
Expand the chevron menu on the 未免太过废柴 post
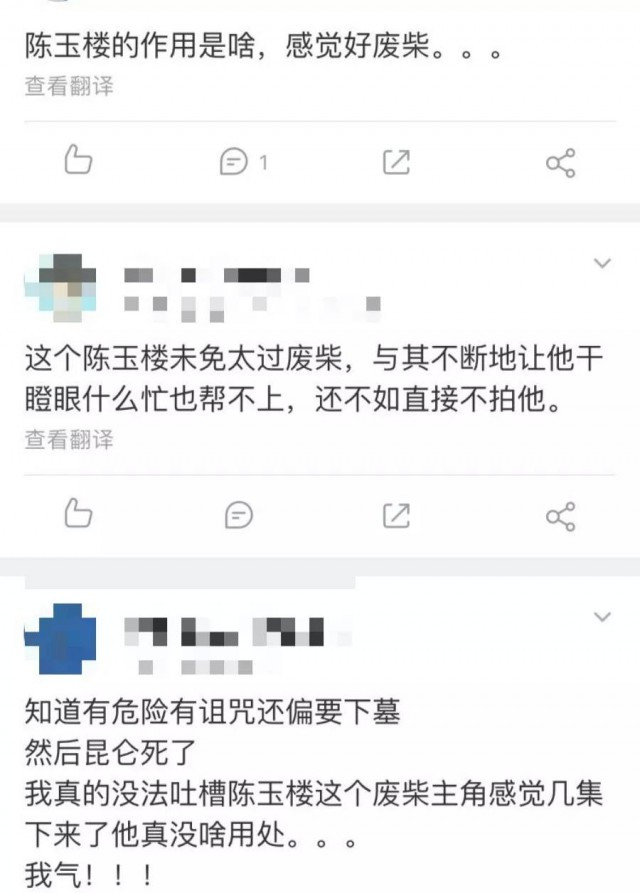(x=602, y=264)
